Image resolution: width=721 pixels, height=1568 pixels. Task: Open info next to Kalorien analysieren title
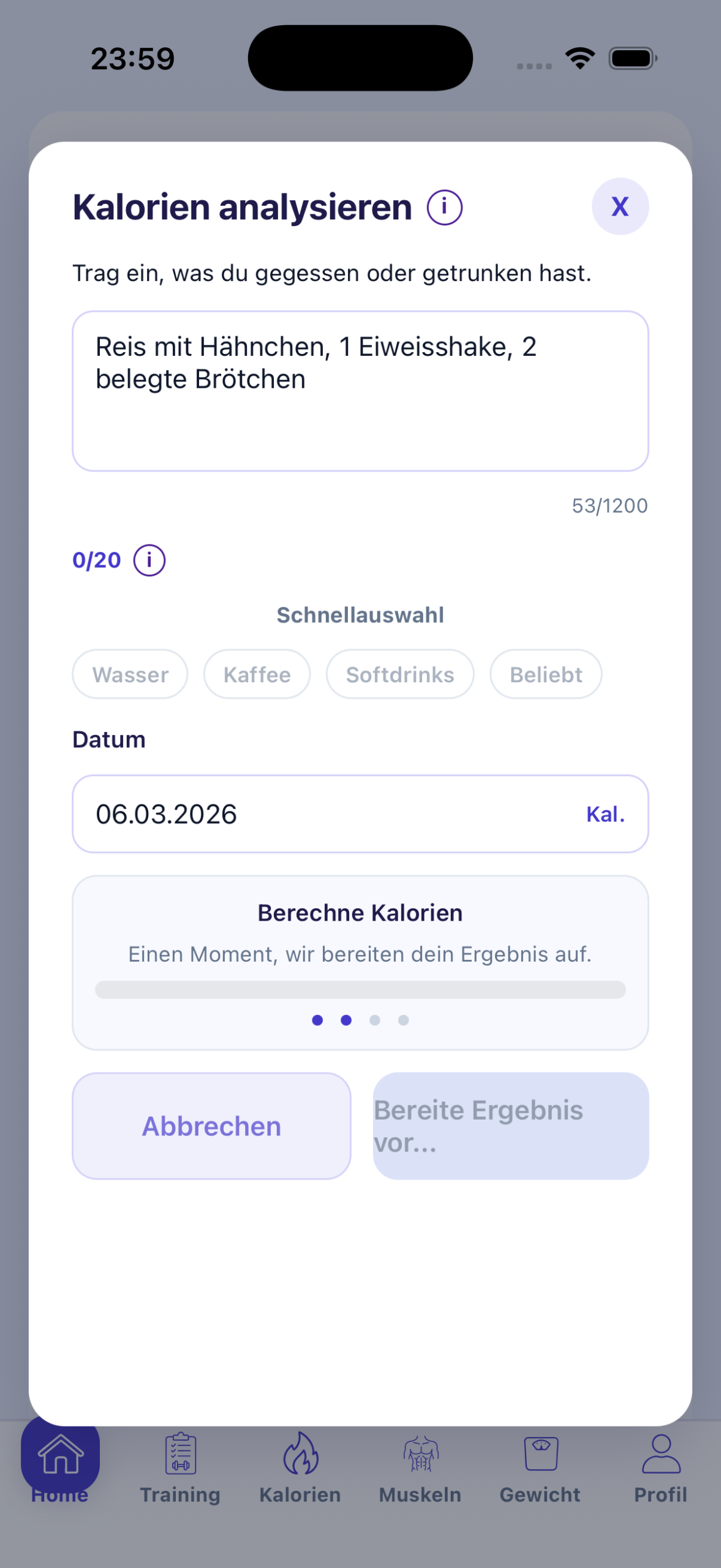coord(444,208)
